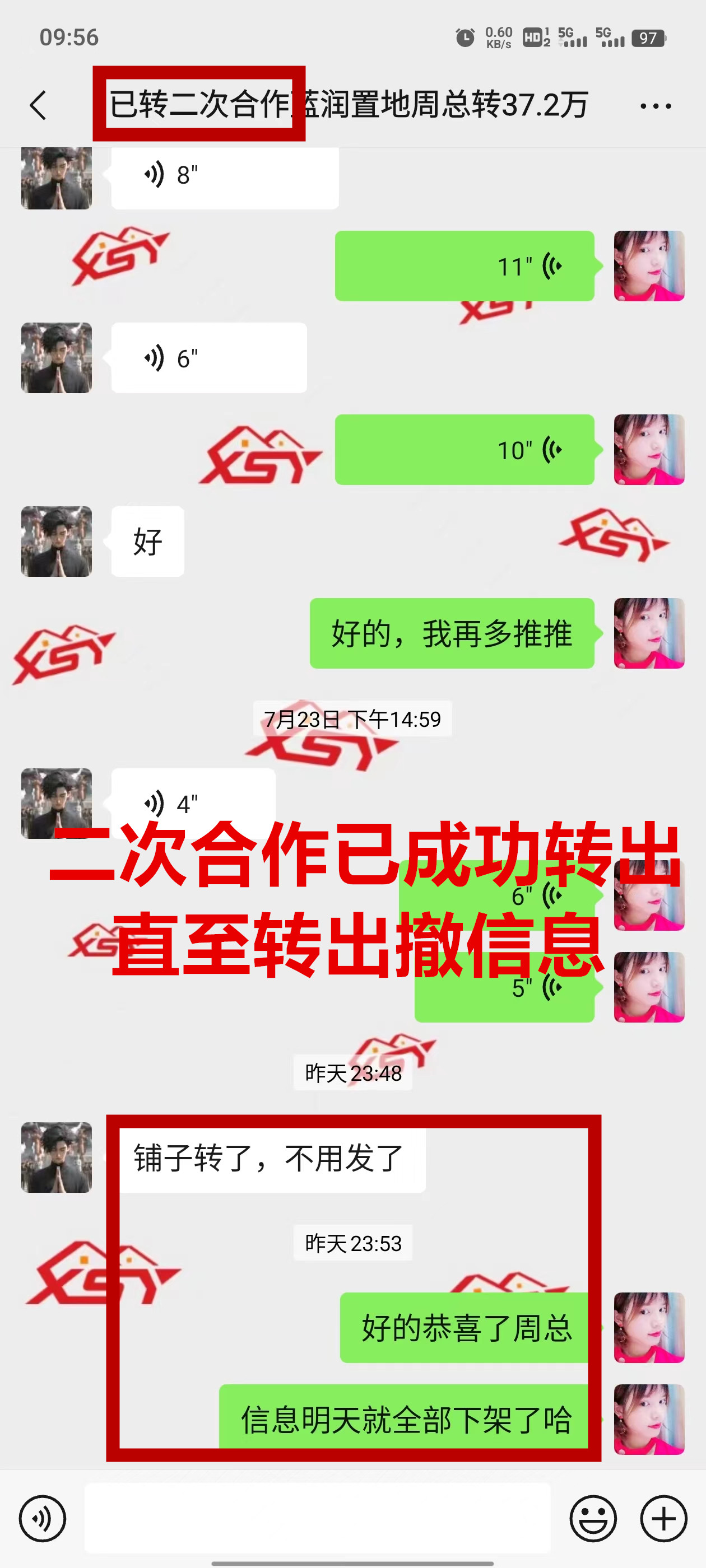Open the plus attachments menu
Screen dimensions: 706x1568
[663, 1518]
